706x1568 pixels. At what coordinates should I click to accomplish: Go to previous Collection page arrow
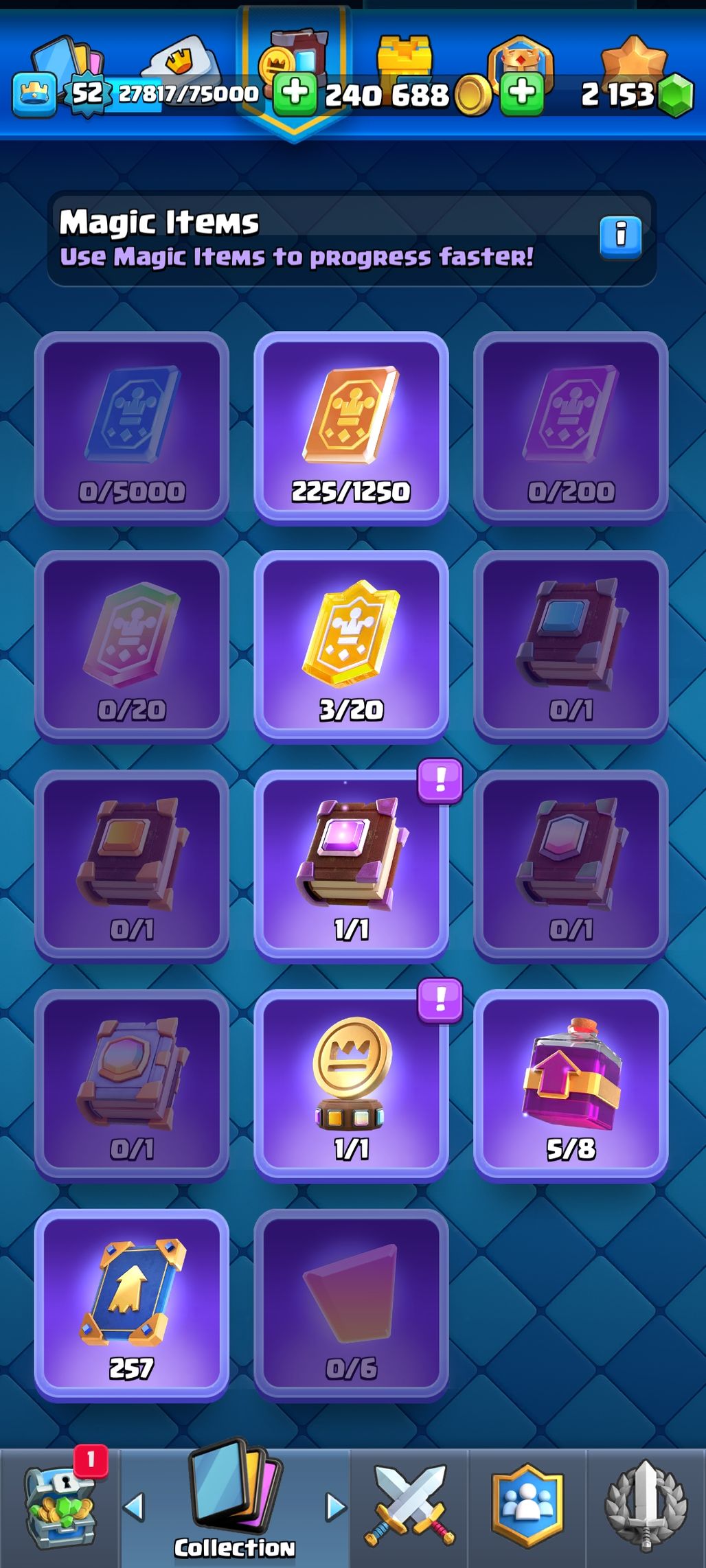(x=134, y=1508)
